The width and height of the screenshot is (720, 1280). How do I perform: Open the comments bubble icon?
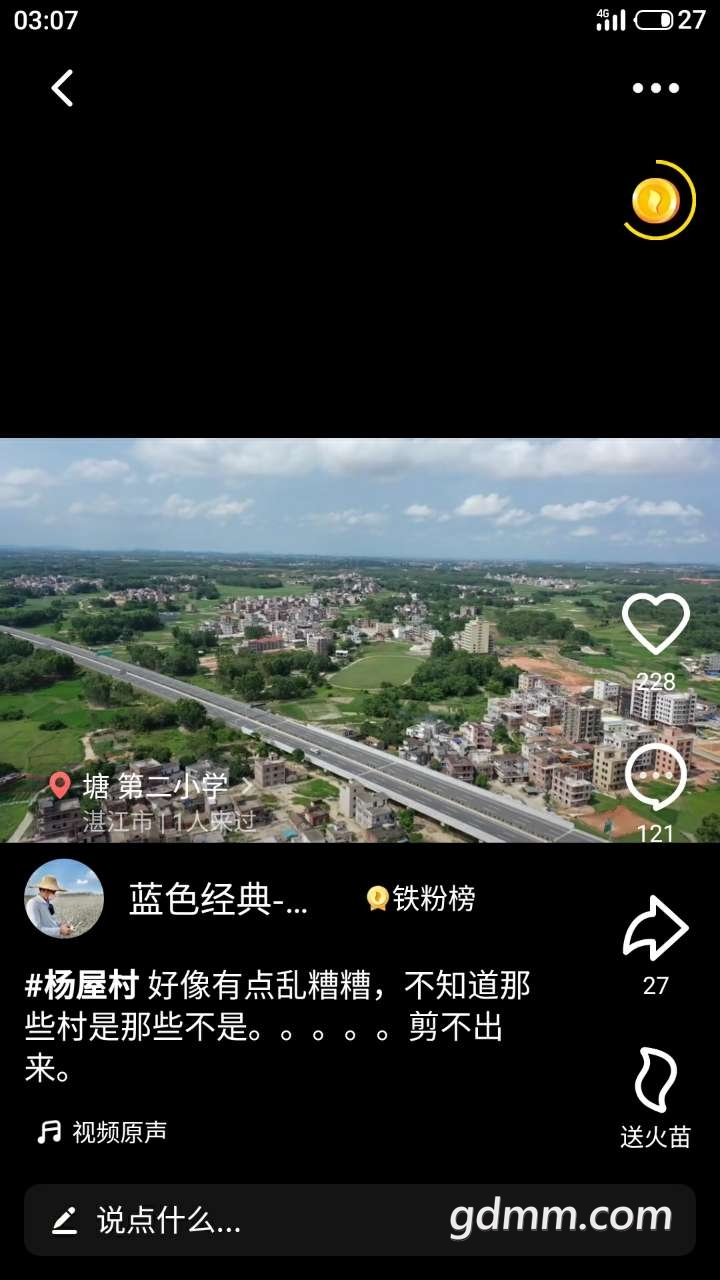click(656, 778)
